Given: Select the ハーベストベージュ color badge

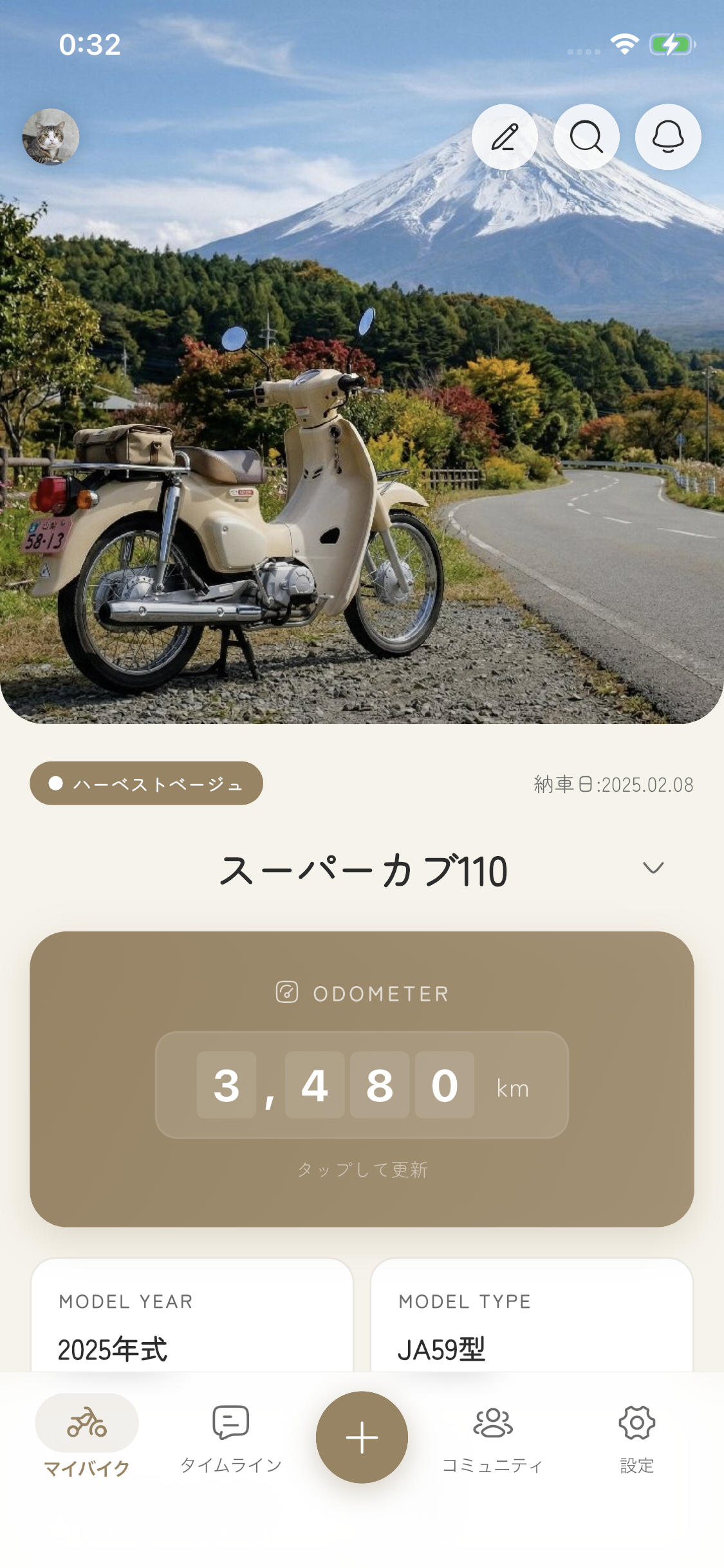Looking at the screenshot, I should [x=146, y=783].
